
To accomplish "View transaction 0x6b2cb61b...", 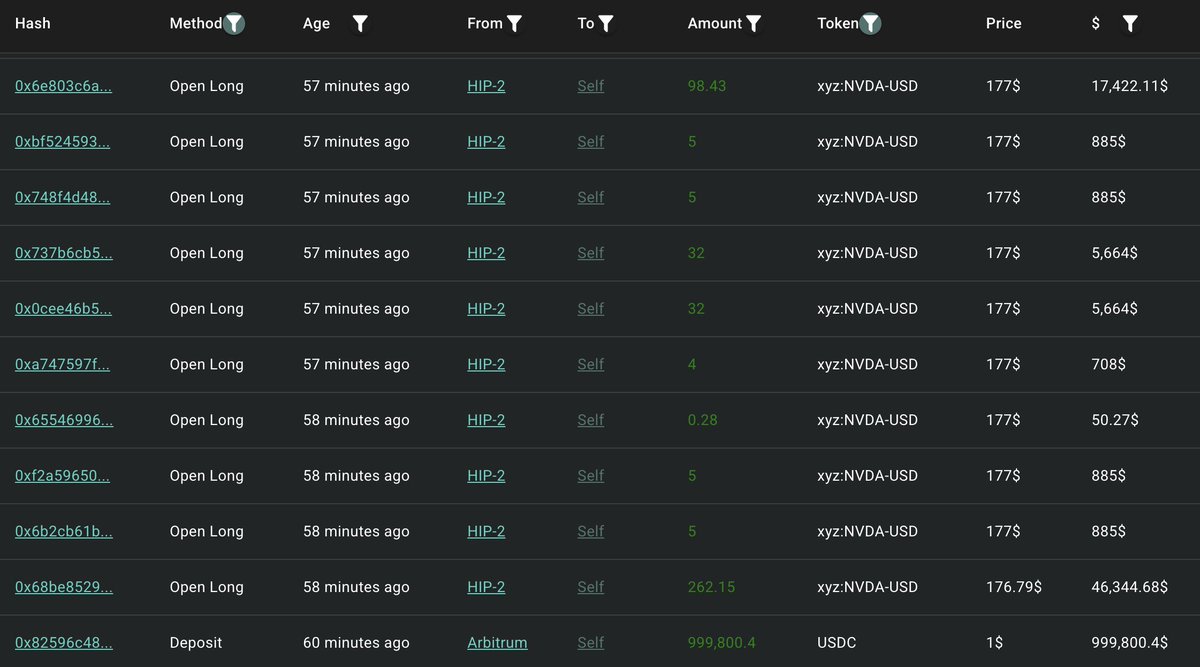I will [63, 531].
